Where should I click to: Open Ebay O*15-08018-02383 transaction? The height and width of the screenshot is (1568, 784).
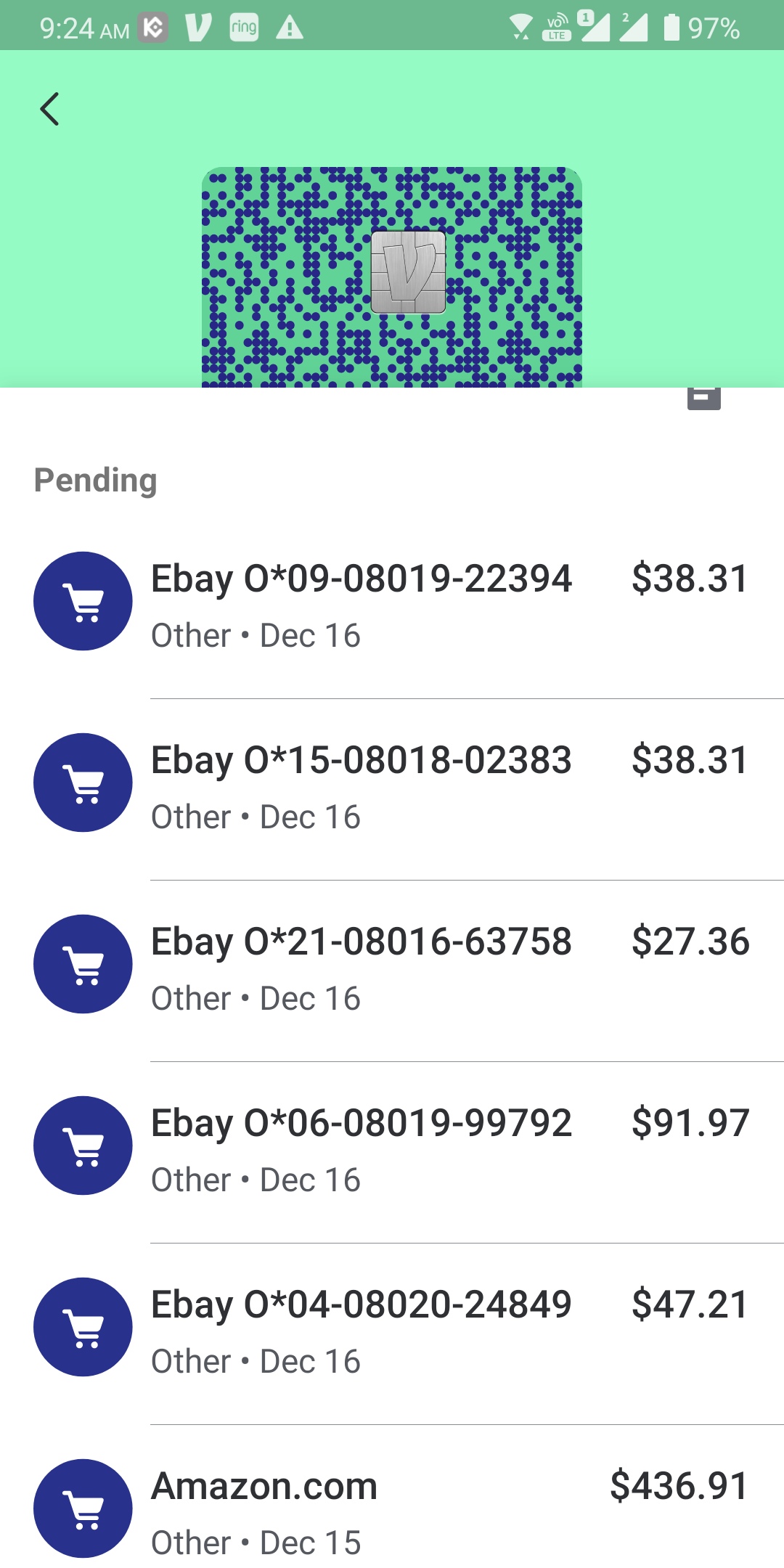click(392, 789)
